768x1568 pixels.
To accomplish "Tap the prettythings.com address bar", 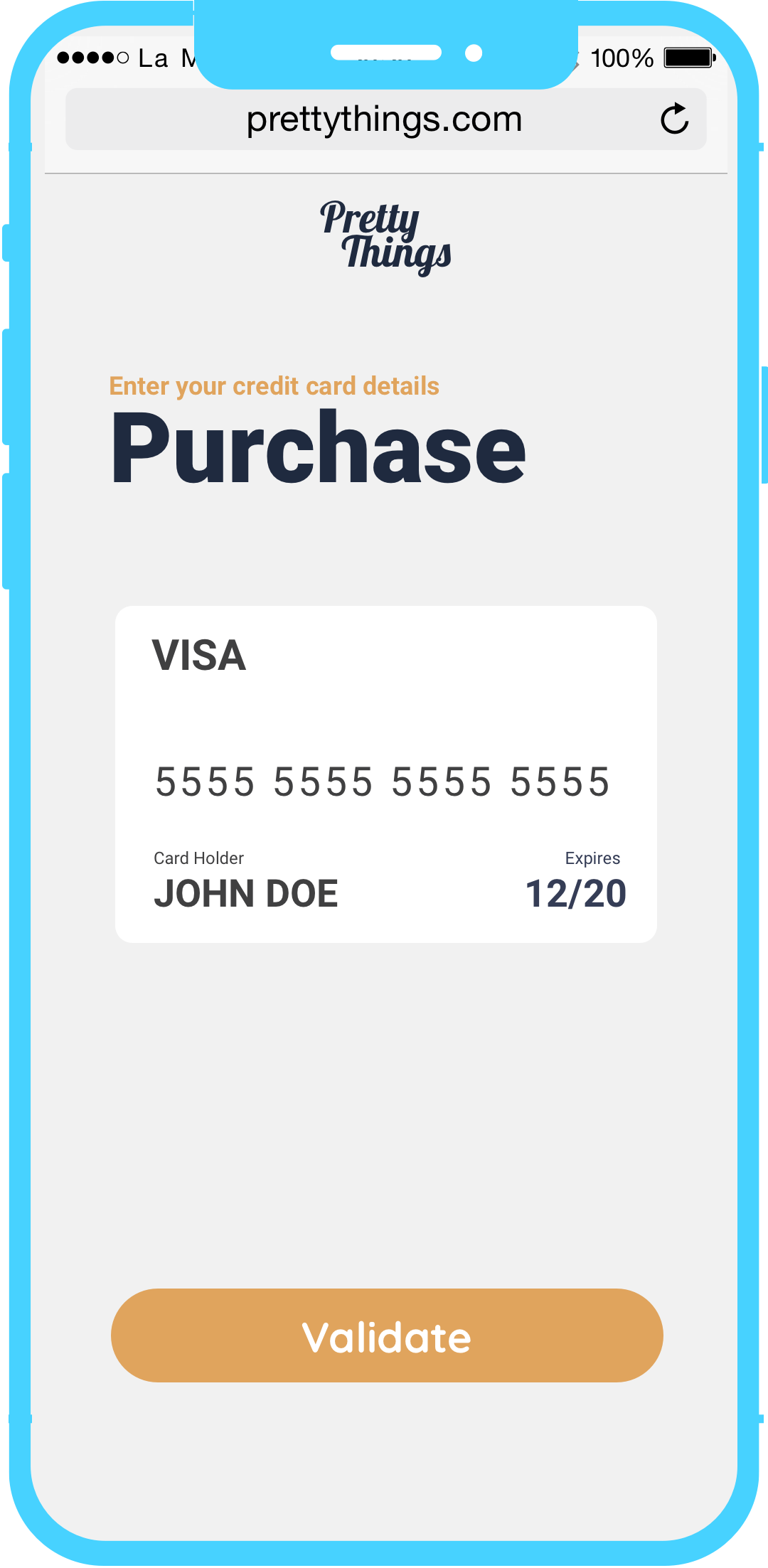I will 384,119.
